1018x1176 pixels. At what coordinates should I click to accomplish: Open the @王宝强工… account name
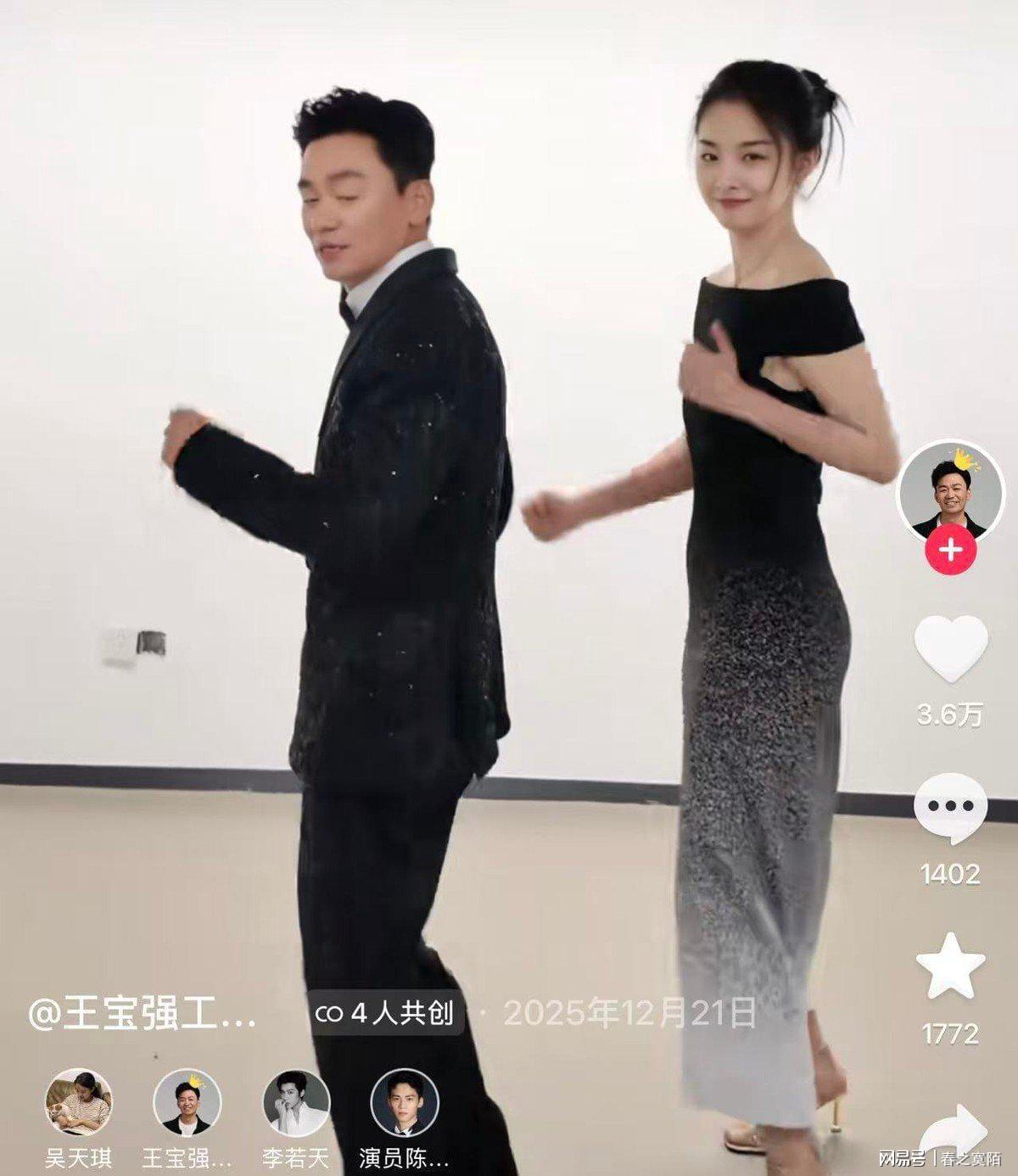pyautogui.click(x=142, y=1013)
